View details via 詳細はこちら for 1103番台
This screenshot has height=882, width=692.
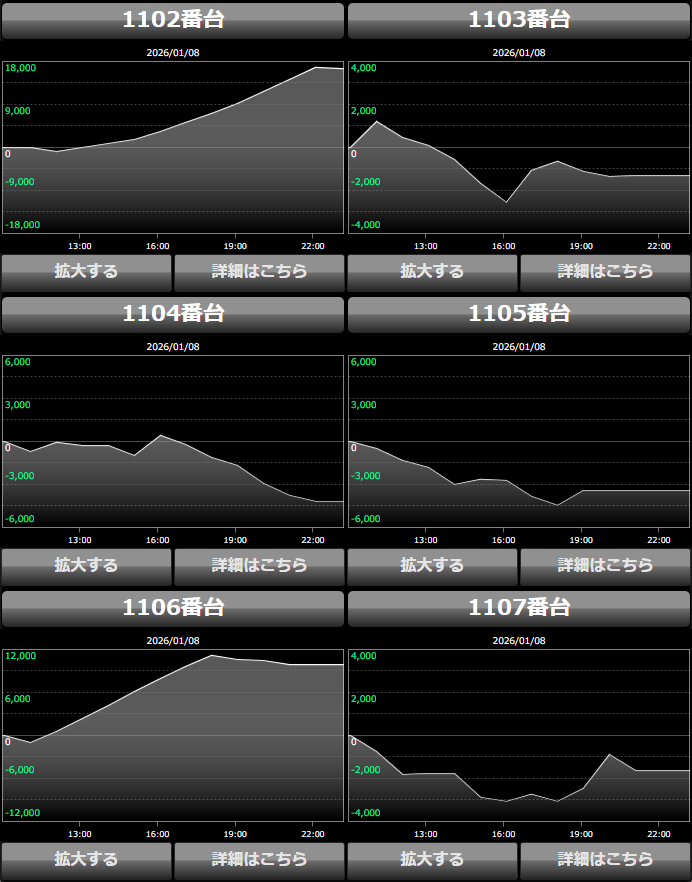[605, 271]
